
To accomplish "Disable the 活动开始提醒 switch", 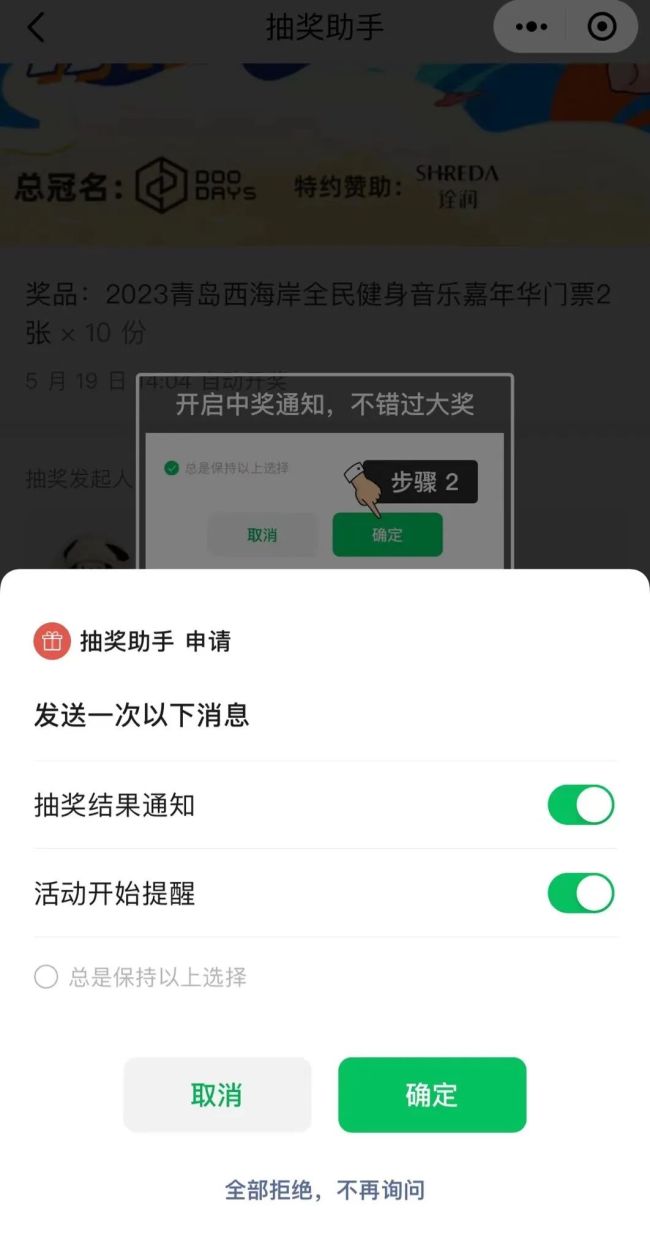I will [x=580, y=893].
